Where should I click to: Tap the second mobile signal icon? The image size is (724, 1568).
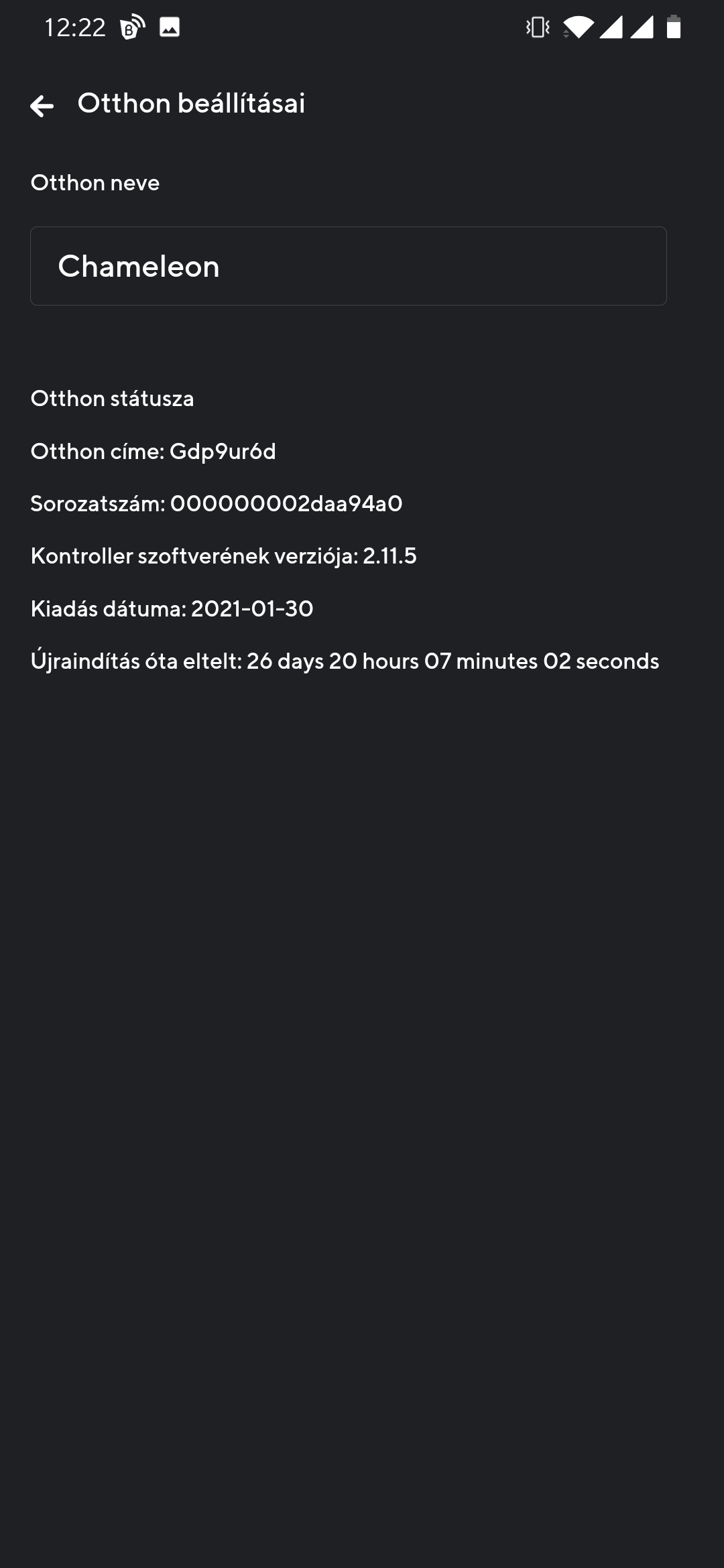pyautogui.click(x=642, y=27)
